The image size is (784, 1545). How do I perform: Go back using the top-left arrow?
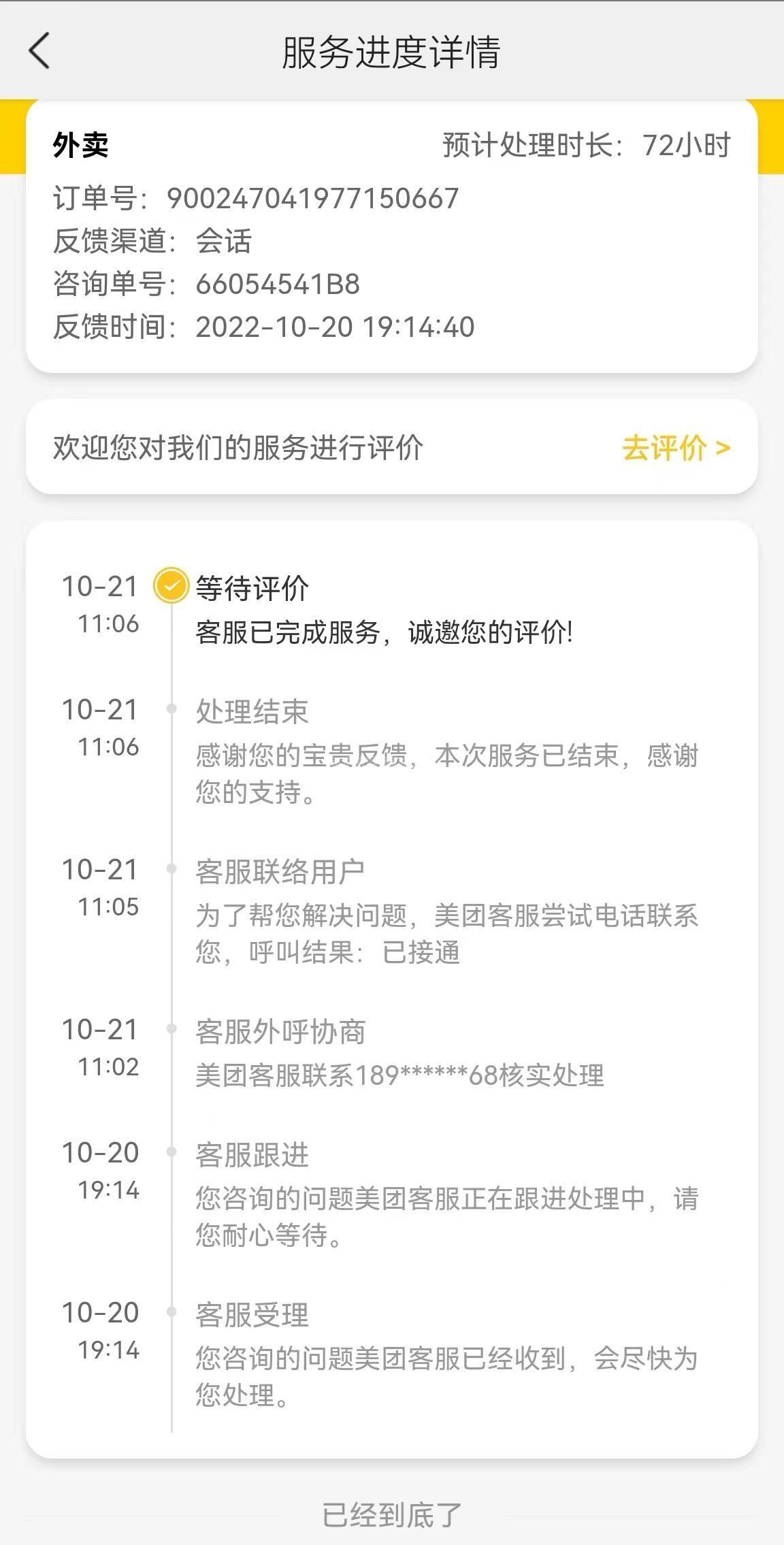coord(39,52)
